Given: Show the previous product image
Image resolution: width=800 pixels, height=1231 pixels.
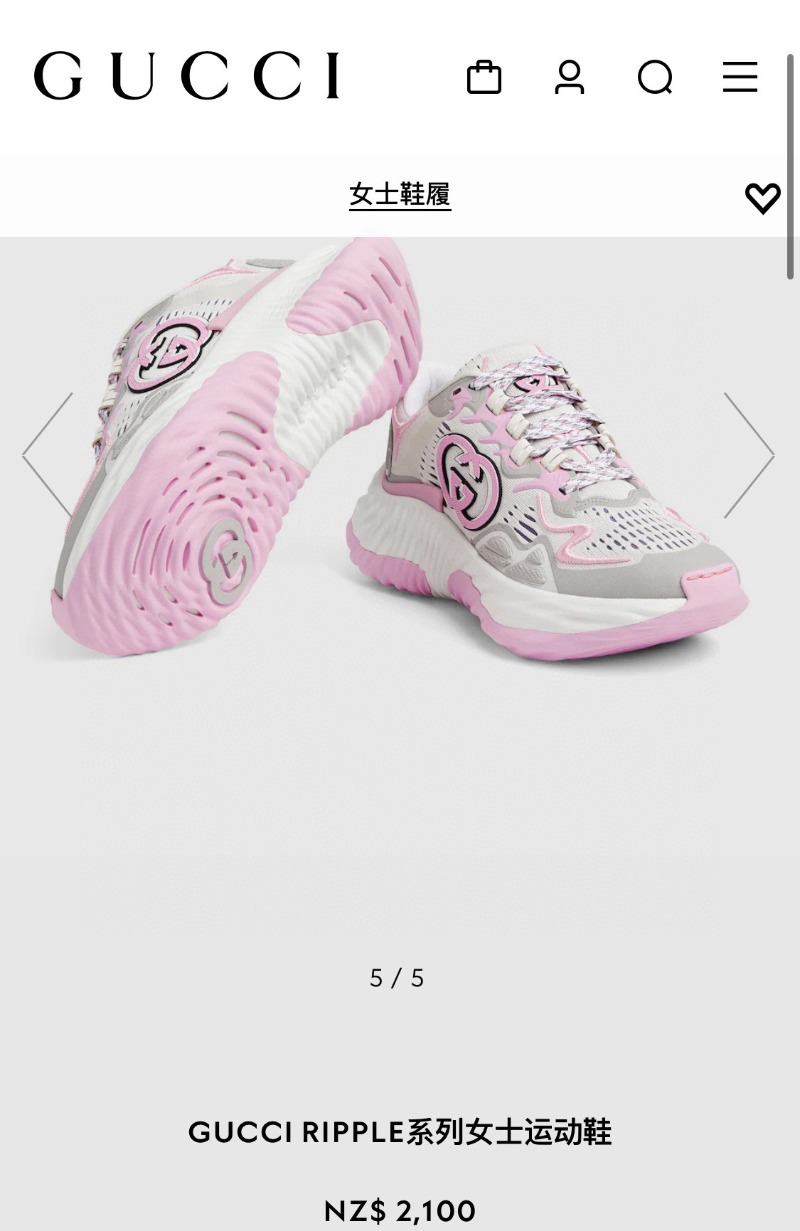Looking at the screenshot, I should [48, 455].
